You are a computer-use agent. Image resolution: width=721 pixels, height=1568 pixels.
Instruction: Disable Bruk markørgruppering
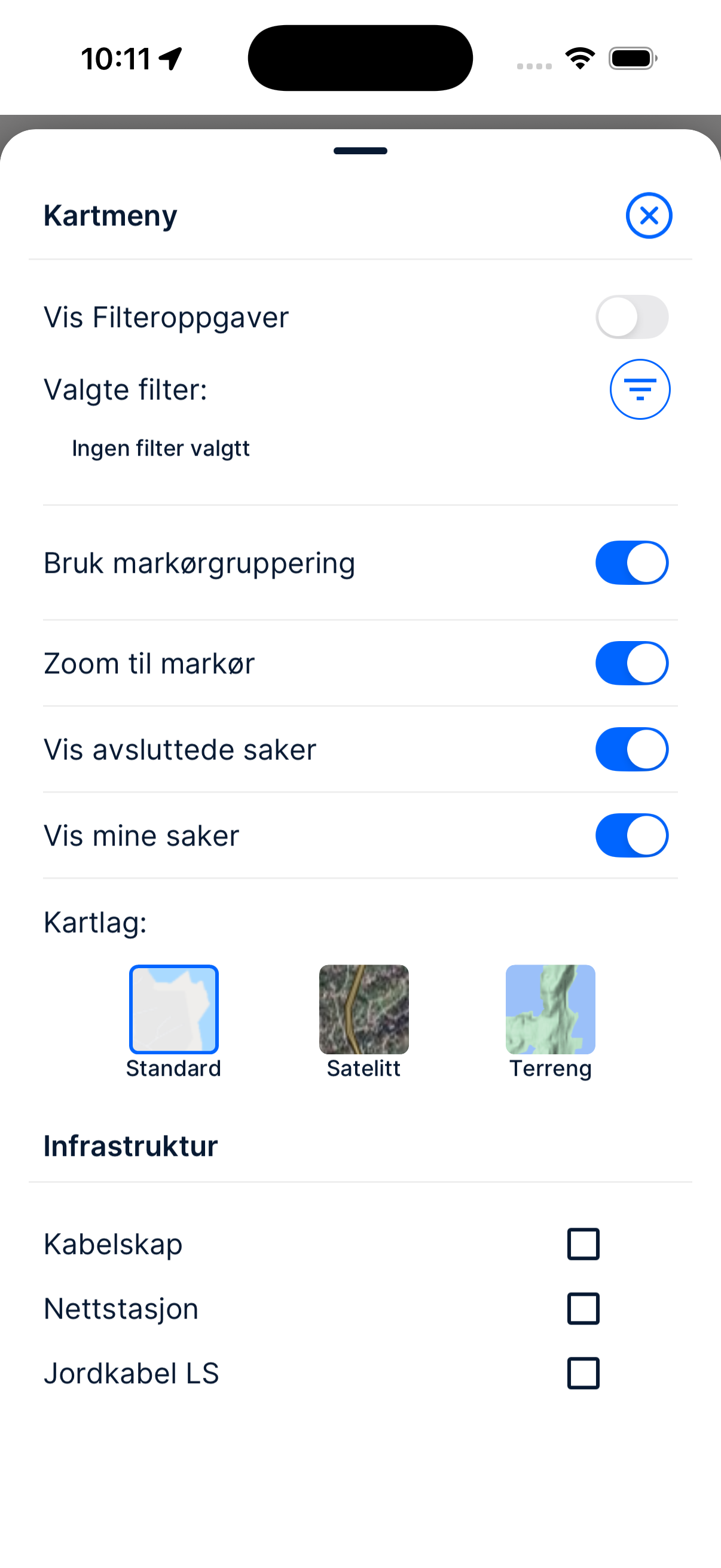[632, 562]
